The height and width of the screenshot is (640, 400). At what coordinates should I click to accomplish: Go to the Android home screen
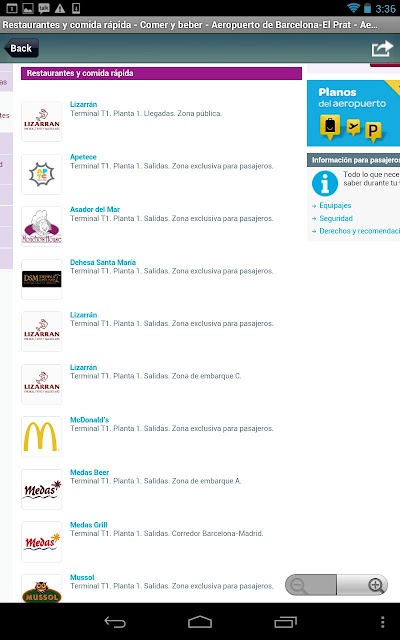point(200,622)
